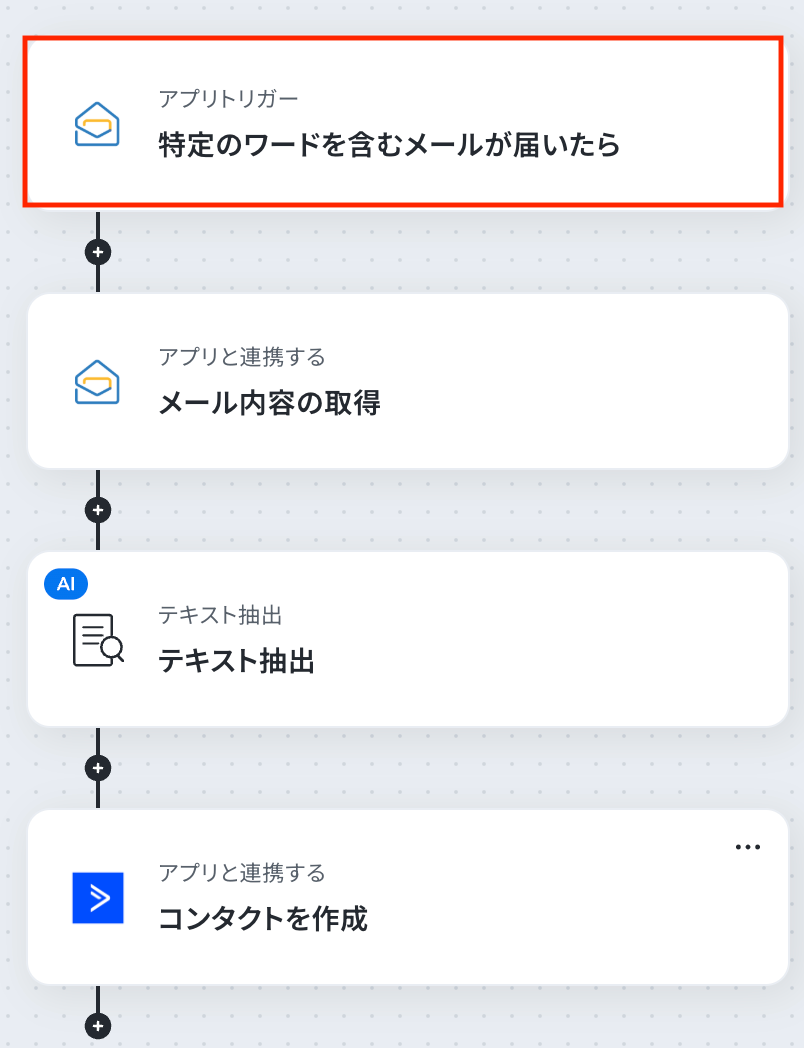Viewport: 804px width, 1048px height.
Task: Add a step below the メール内容の取得 card
Action: (x=98, y=510)
